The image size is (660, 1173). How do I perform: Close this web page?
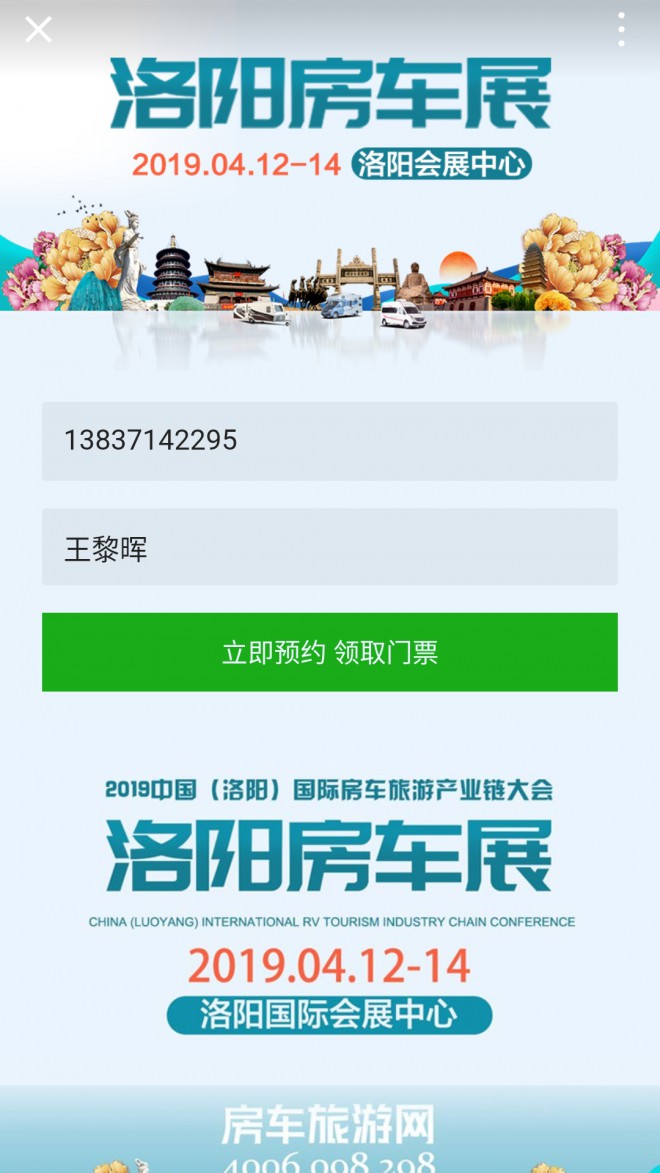tap(38, 30)
